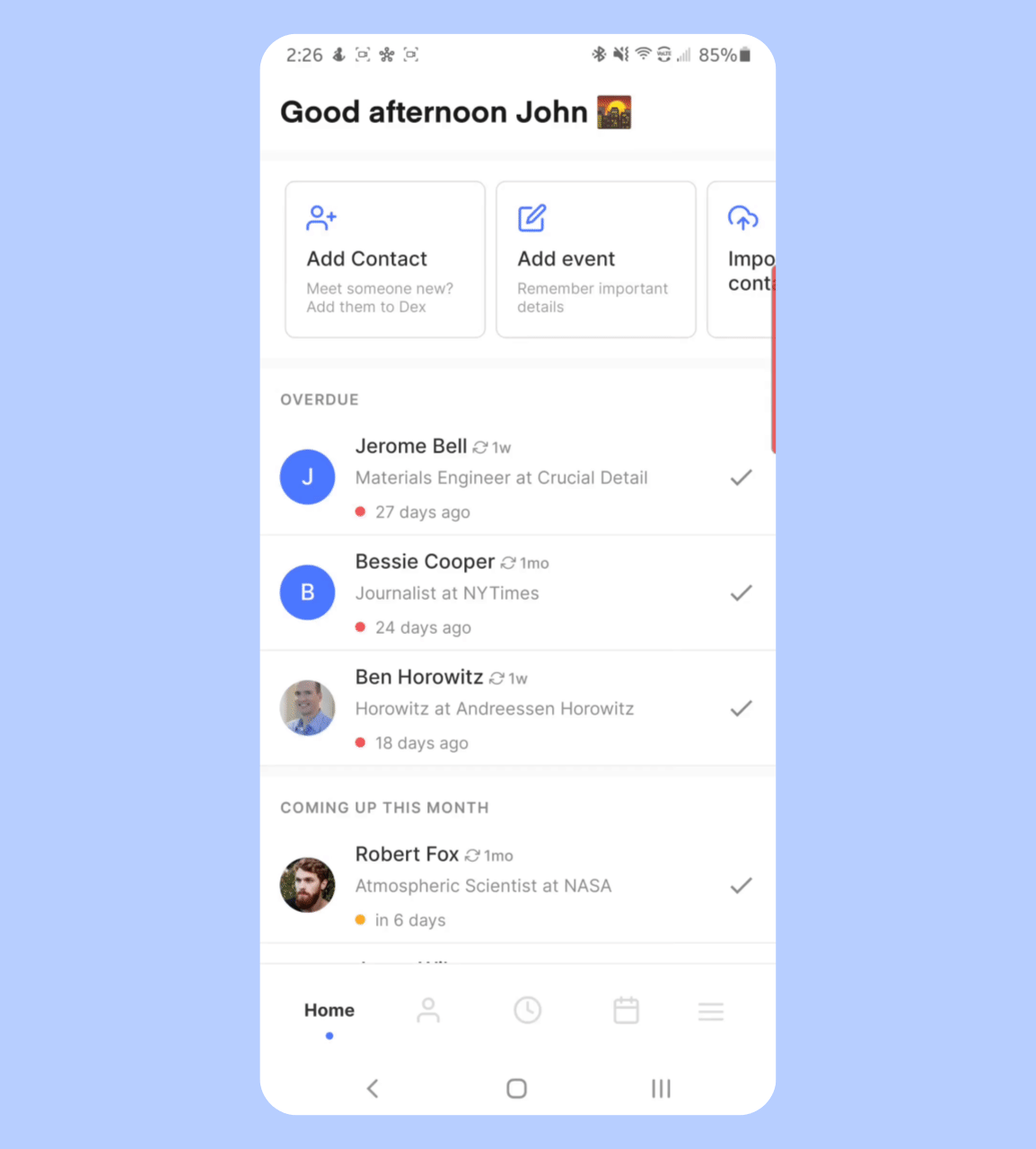
Task: Open the hamburger menu tab
Action: (x=710, y=1012)
